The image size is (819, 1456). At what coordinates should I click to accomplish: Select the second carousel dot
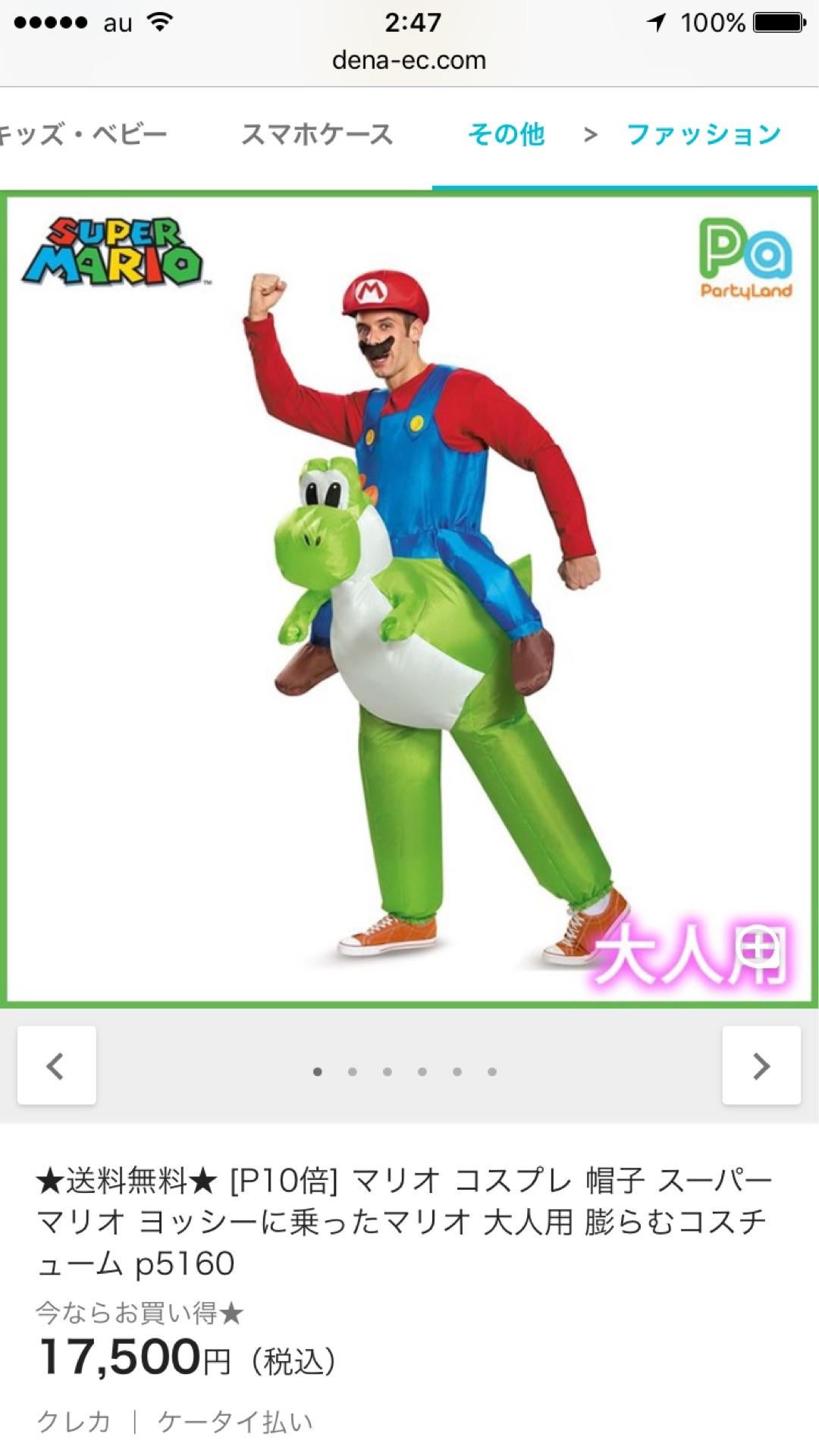click(x=353, y=1072)
